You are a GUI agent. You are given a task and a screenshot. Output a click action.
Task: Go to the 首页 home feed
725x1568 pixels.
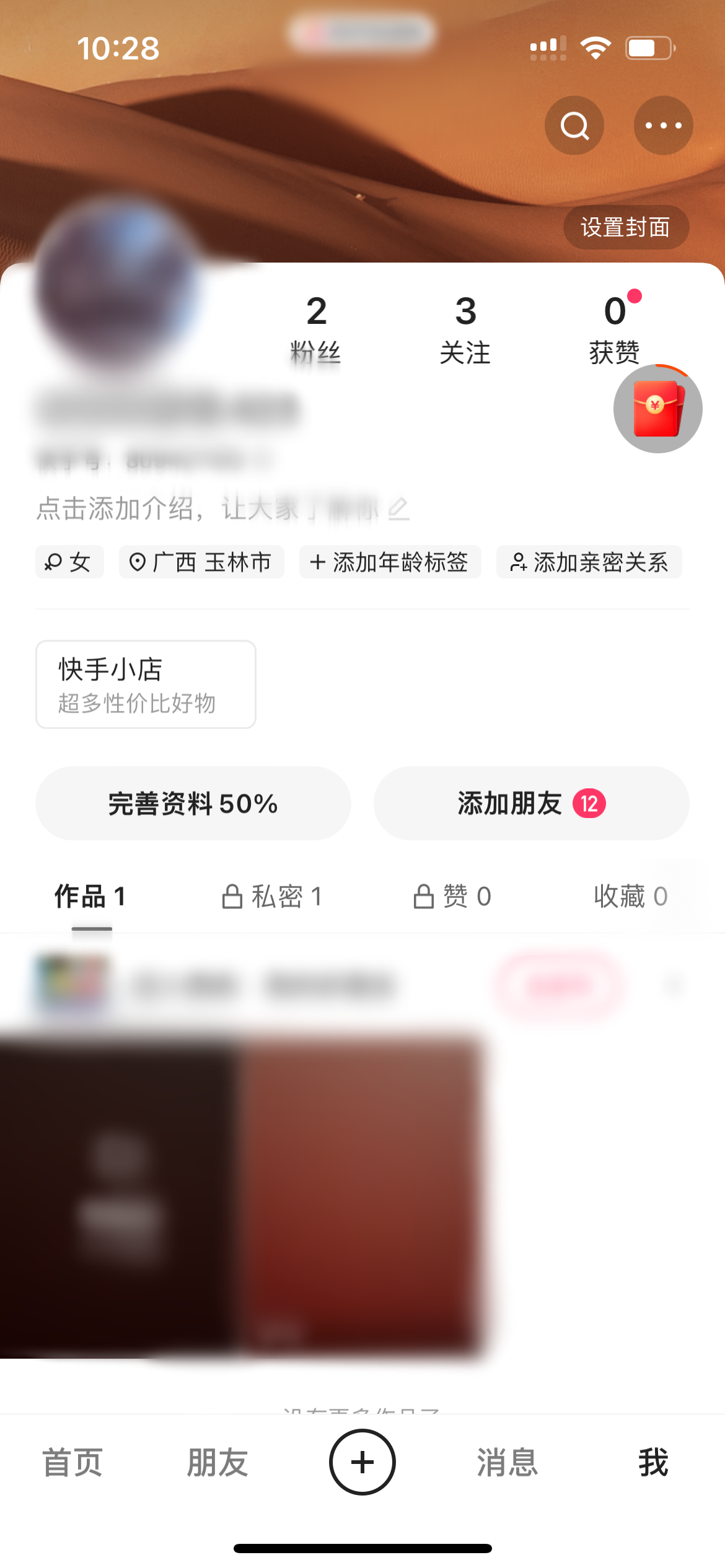point(72,1462)
